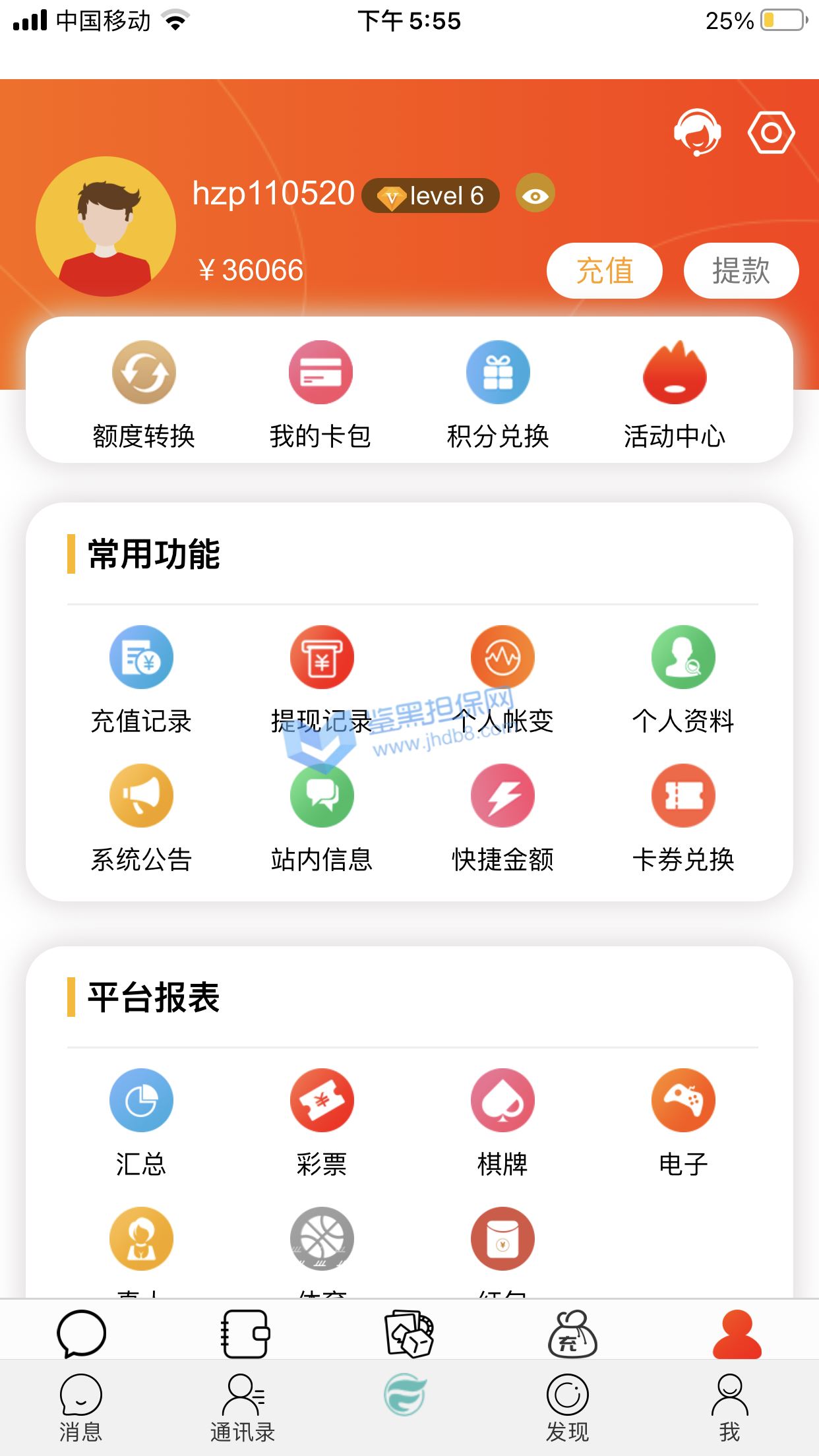
Task: Tap the 提款 withdraw button
Action: (741, 271)
